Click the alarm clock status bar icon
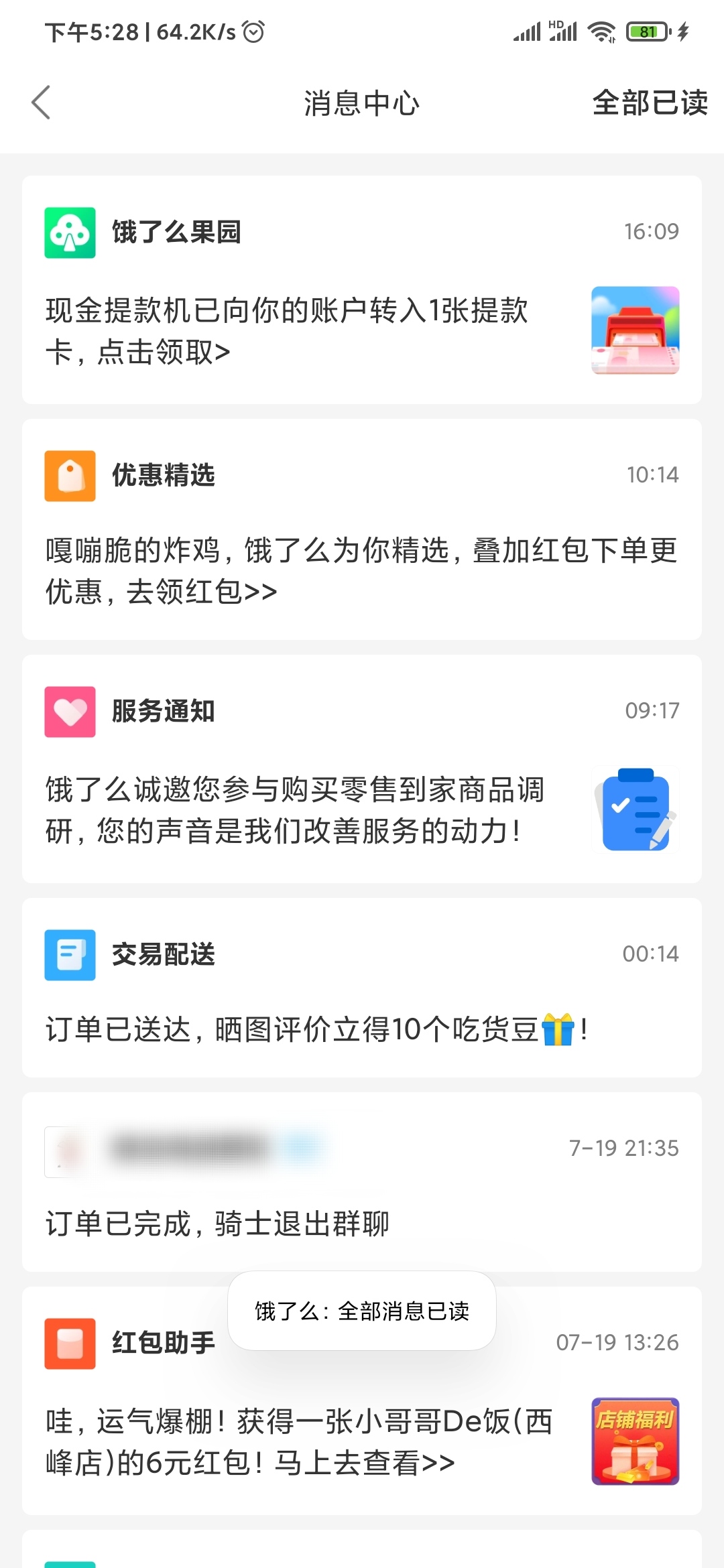 (252, 31)
